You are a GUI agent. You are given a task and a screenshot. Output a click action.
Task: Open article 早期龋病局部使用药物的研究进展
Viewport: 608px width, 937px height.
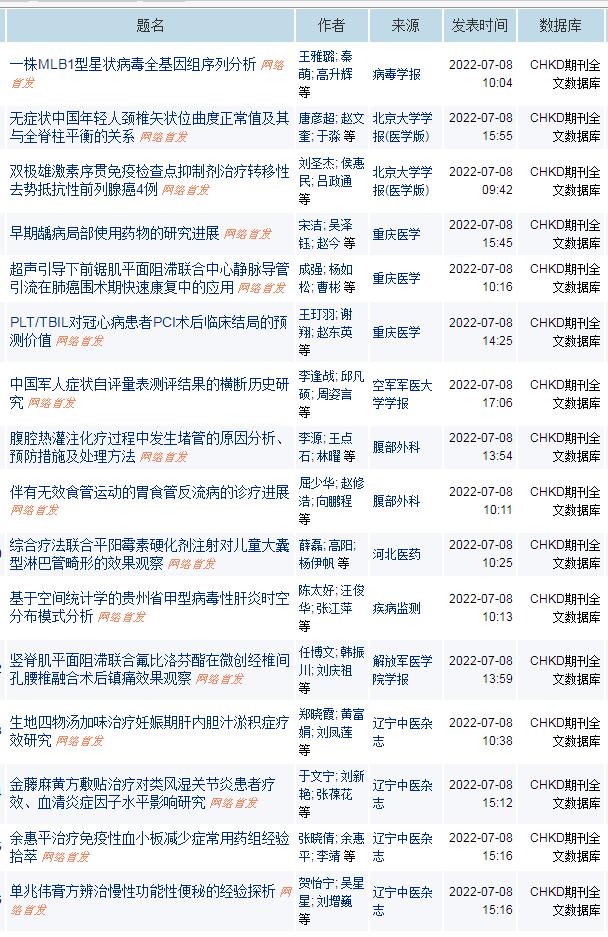[114, 233]
